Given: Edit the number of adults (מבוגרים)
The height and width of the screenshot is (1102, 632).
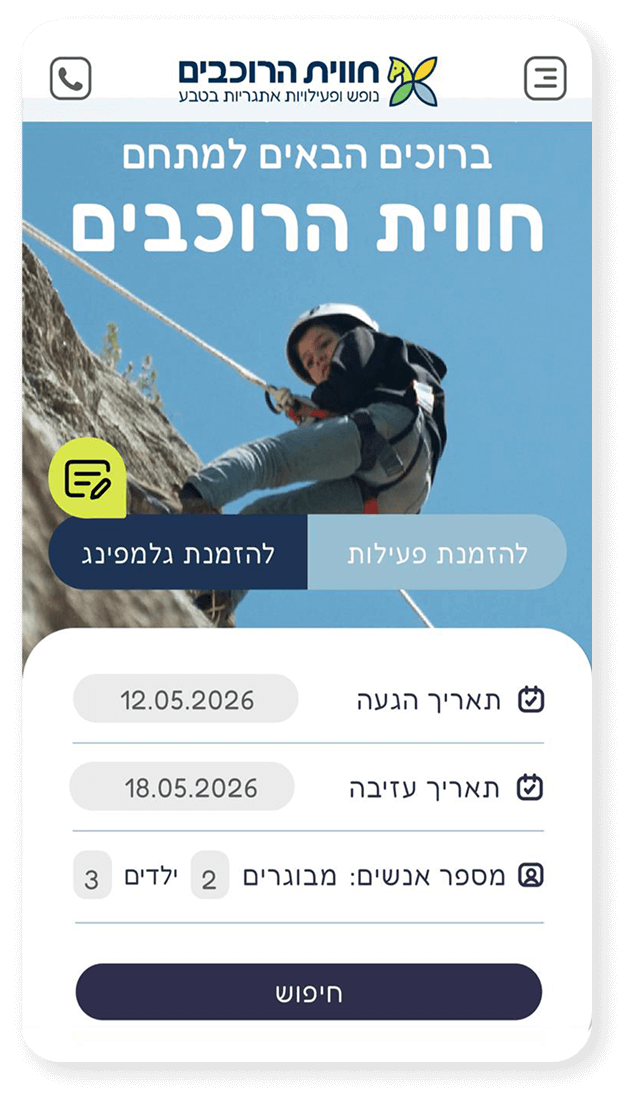Looking at the screenshot, I should [x=209, y=878].
